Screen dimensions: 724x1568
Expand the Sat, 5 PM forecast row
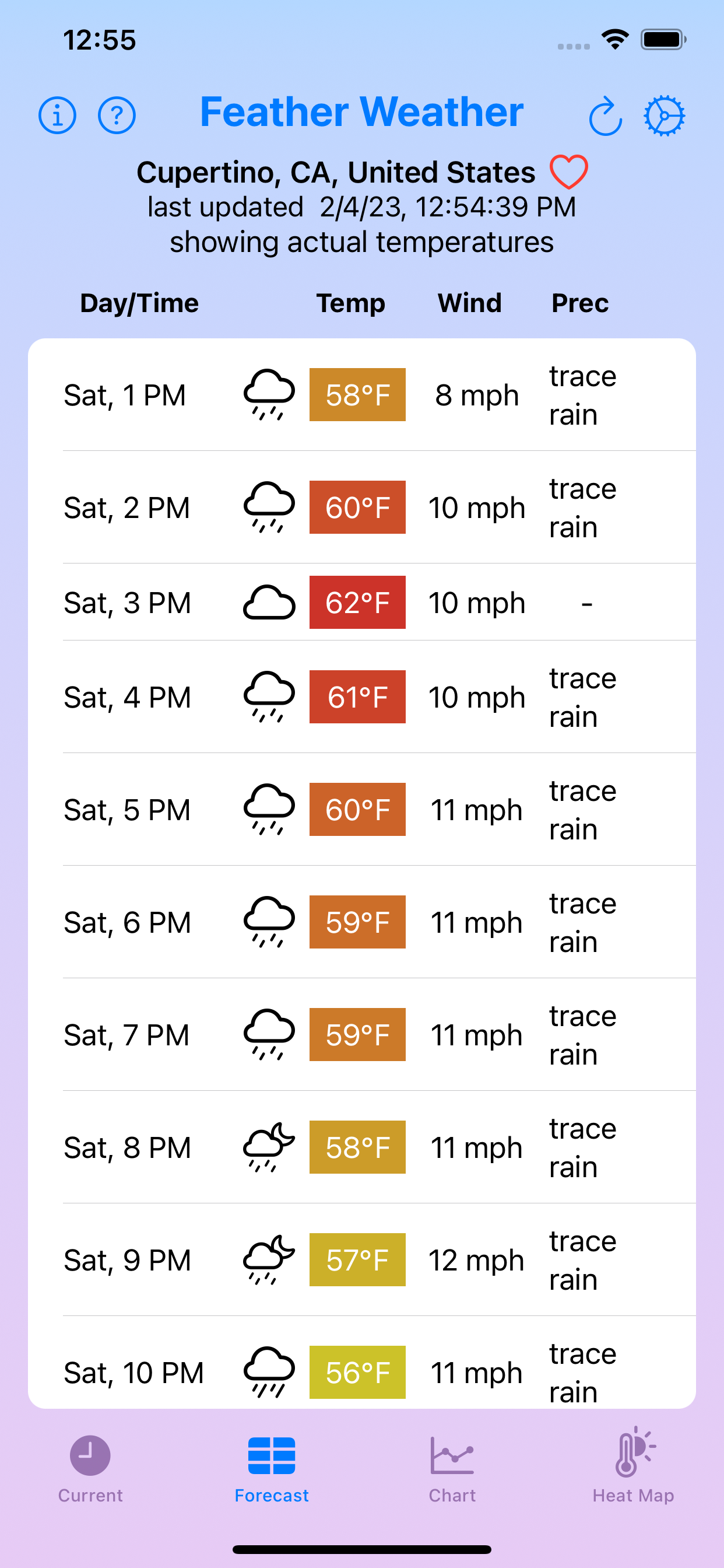pos(361,810)
